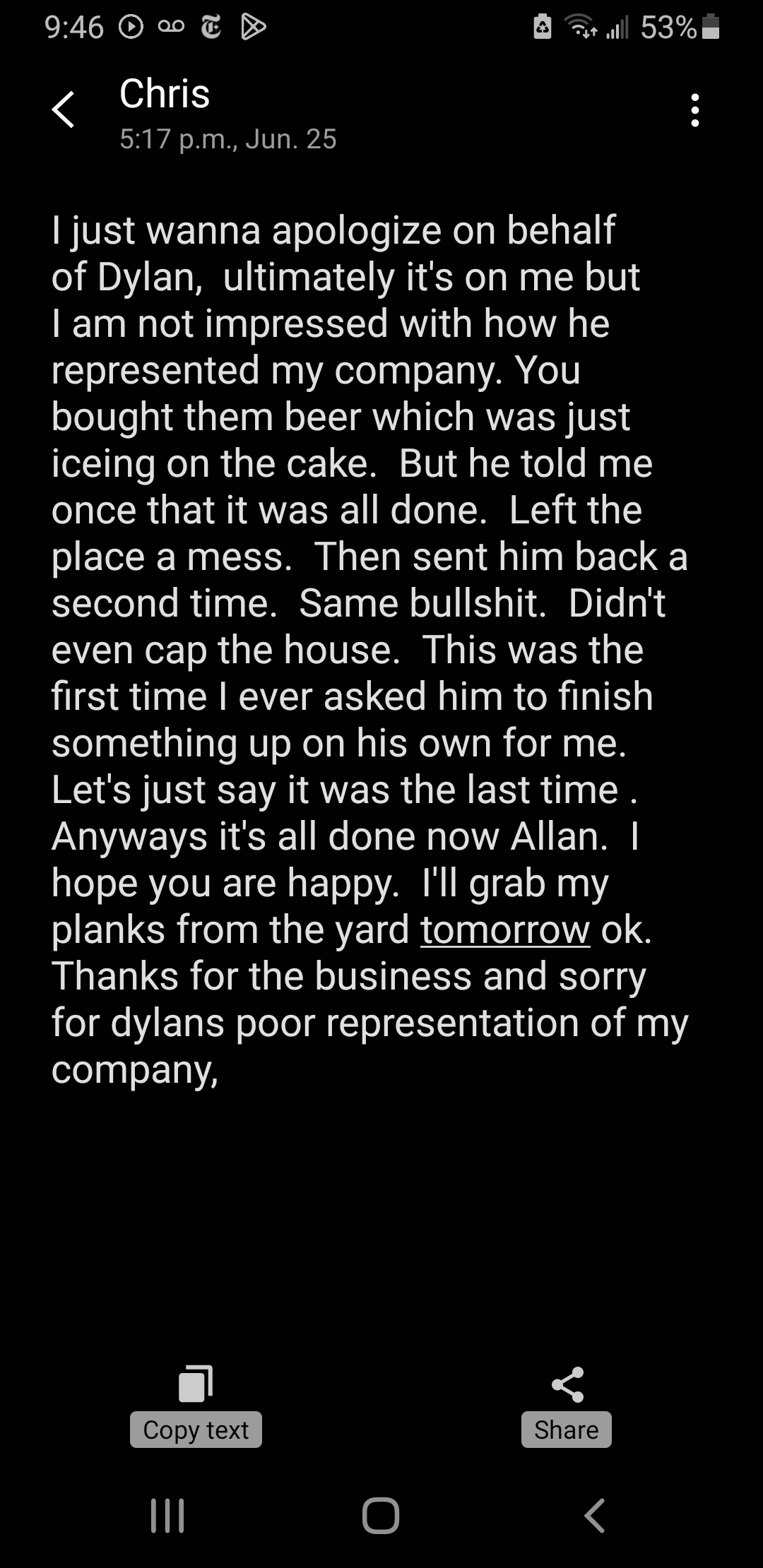Go back using the top-left arrow

(64, 109)
